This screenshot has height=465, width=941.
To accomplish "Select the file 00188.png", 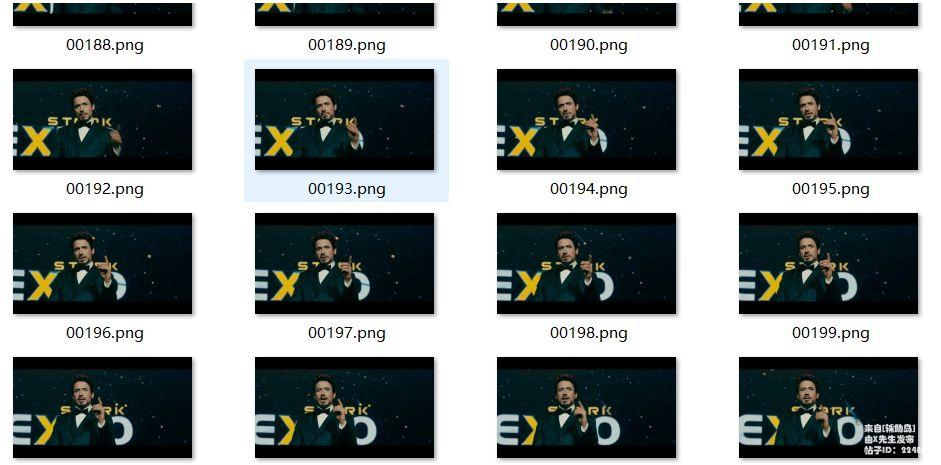I will tap(104, 45).
